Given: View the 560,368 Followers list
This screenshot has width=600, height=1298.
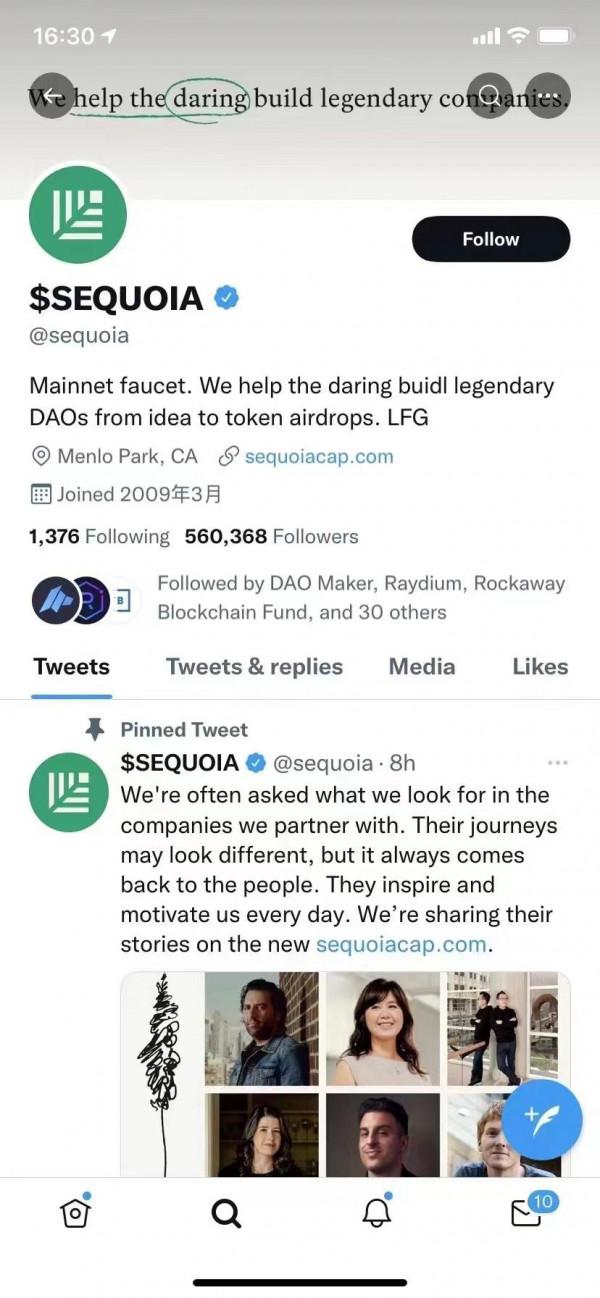Looking at the screenshot, I should click(x=271, y=537).
